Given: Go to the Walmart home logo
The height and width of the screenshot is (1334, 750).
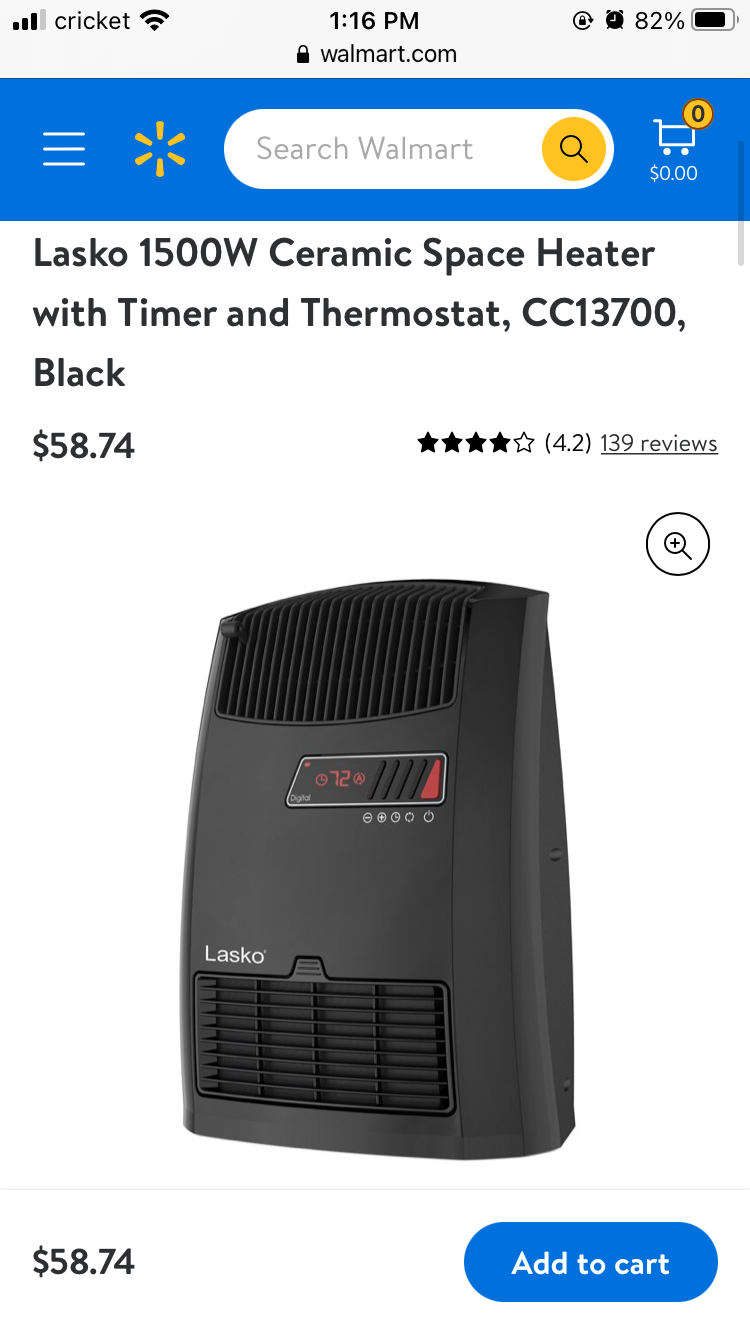Looking at the screenshot, I should point(160,149).
